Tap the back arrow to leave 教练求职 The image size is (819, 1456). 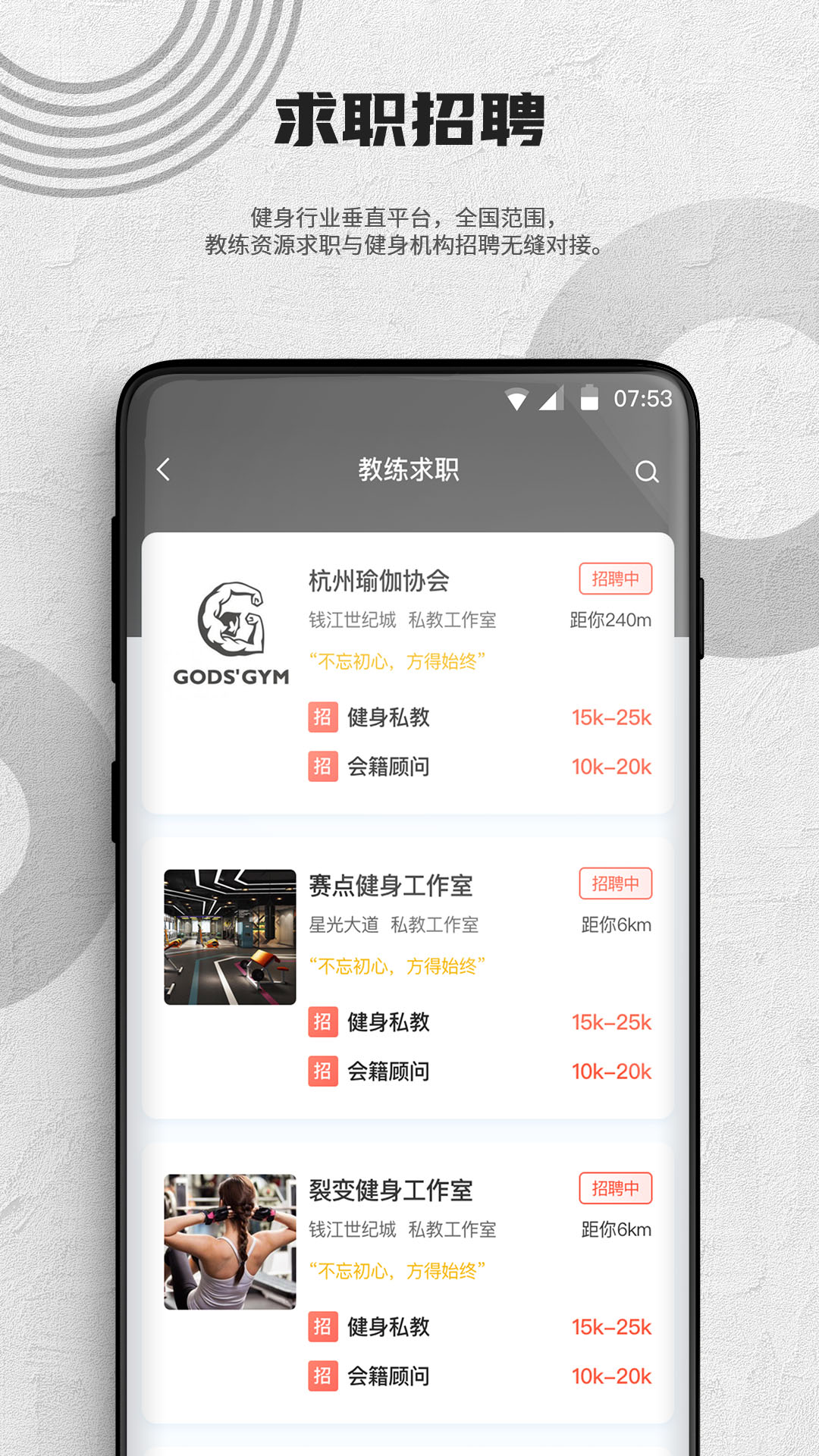(162, 471)
